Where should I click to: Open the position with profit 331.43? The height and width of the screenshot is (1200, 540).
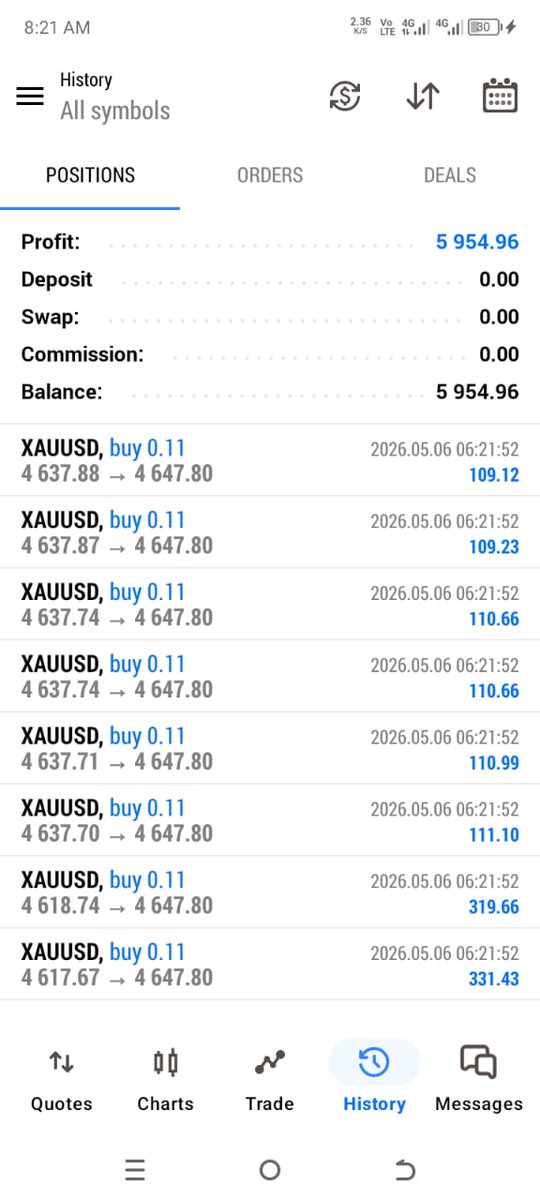270,965
